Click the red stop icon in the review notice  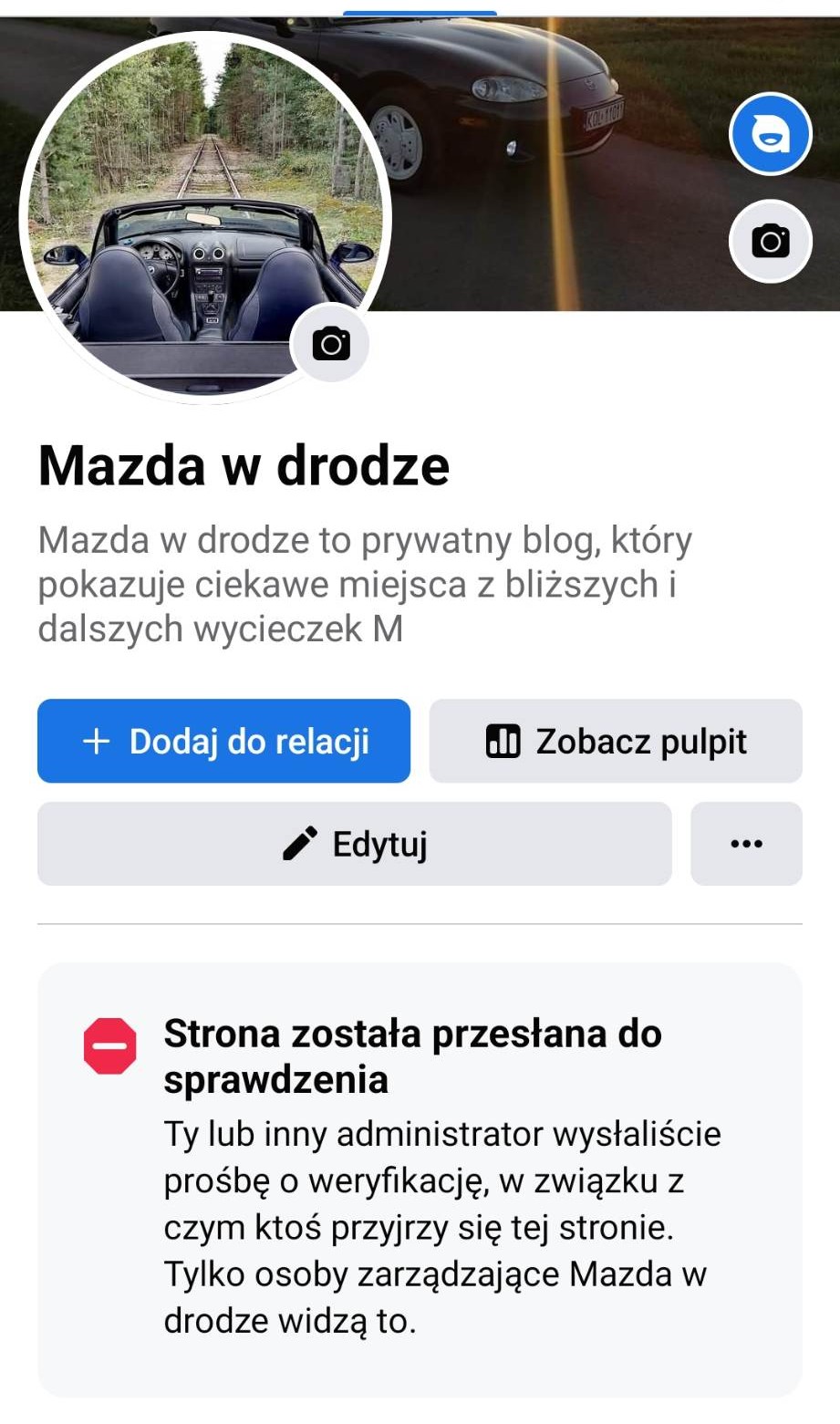(x=109, y=1045)
